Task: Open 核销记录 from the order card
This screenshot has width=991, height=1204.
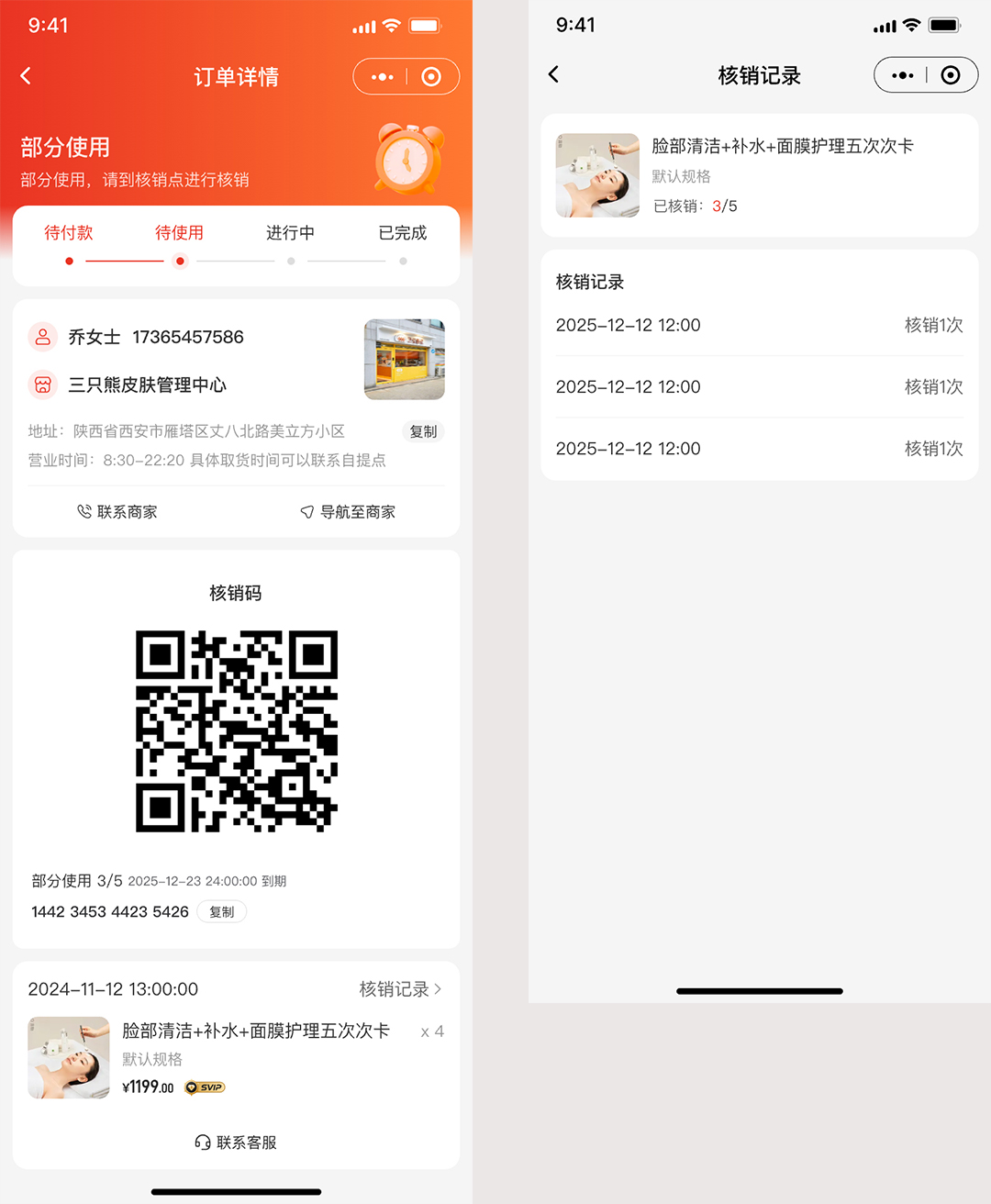Action: pyautogui.click(x=400, y=989)
